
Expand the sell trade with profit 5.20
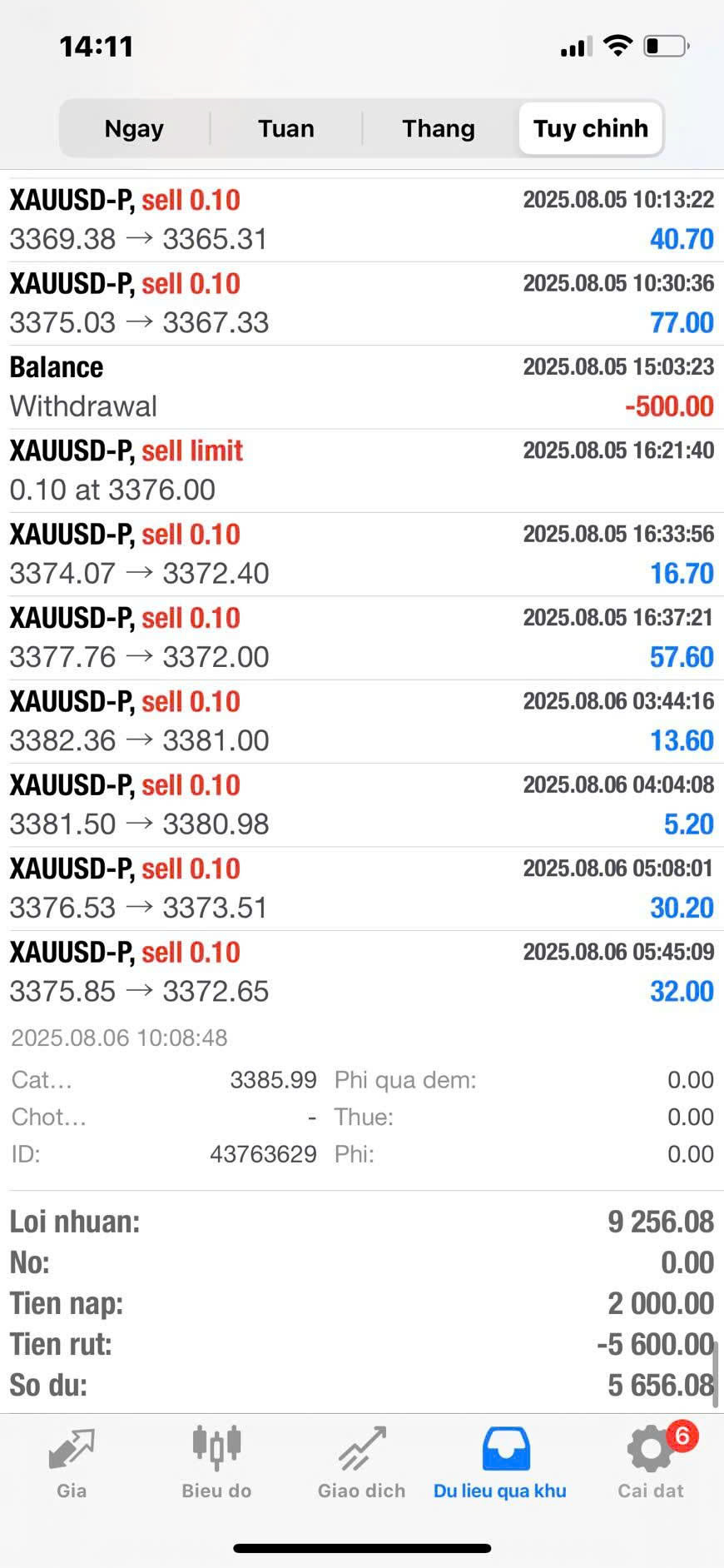point(362,805)
